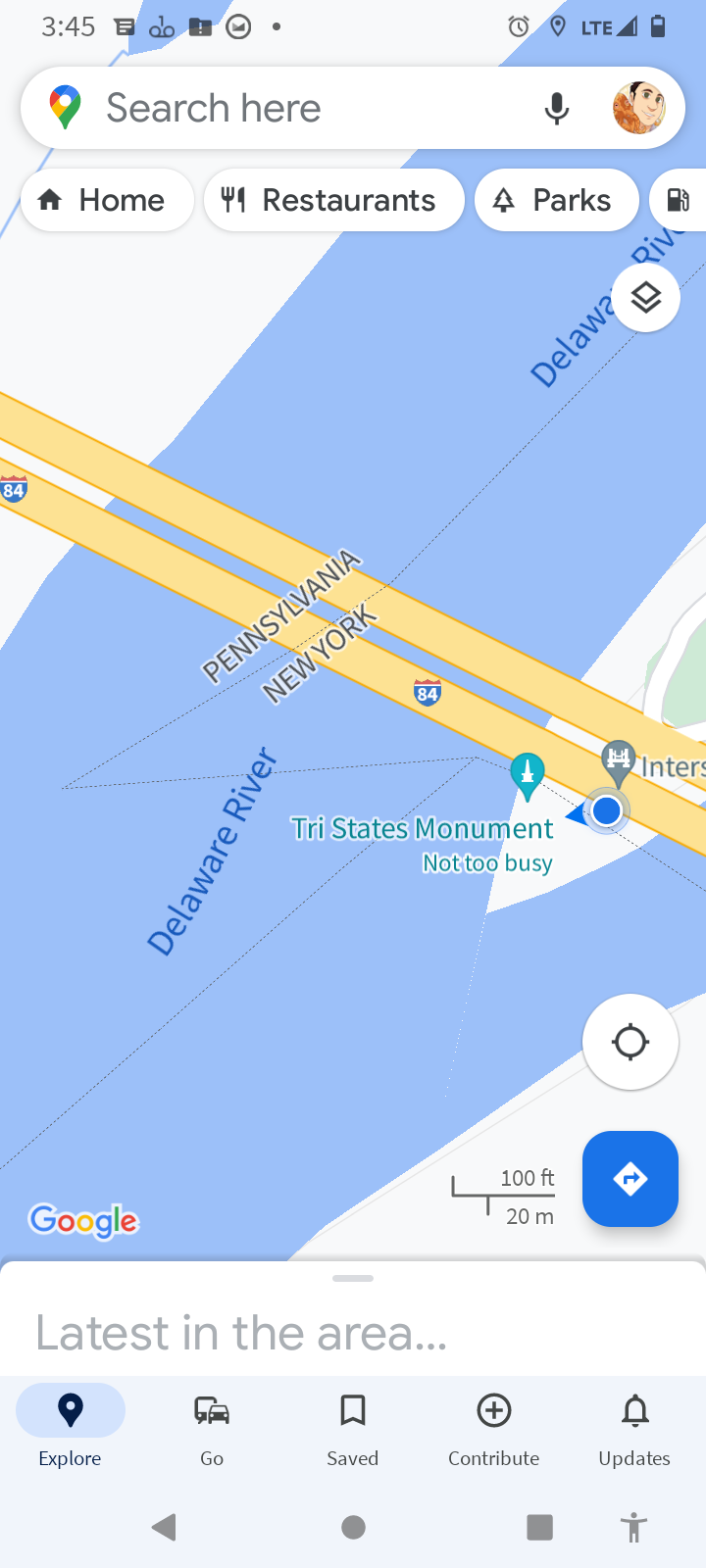The width and height of the screenshot is (706, 1568).
Task: Go to the Contribute tab
Action: point(494,1427)
